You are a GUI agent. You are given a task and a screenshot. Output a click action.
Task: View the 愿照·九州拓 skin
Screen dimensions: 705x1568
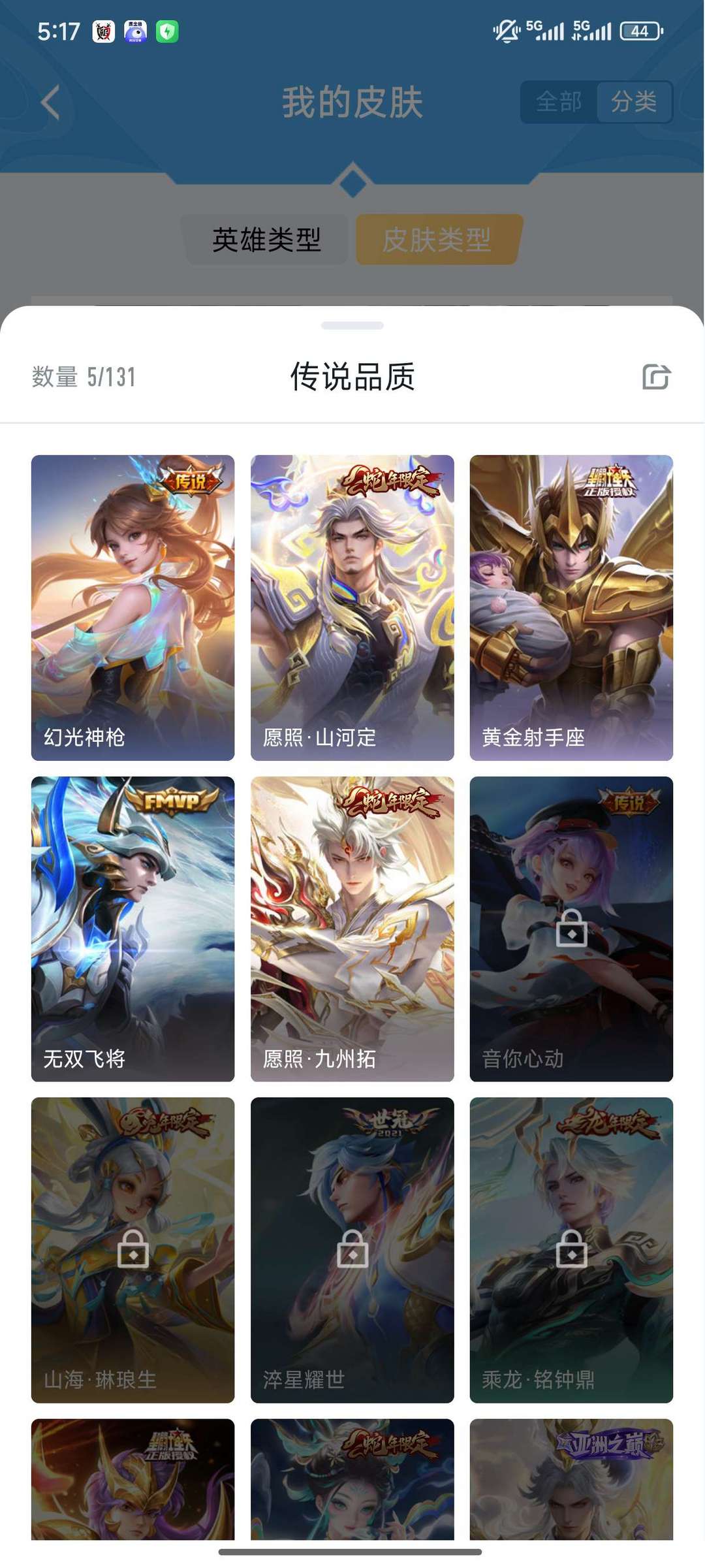pyautogui.click(x=352, y=929)
